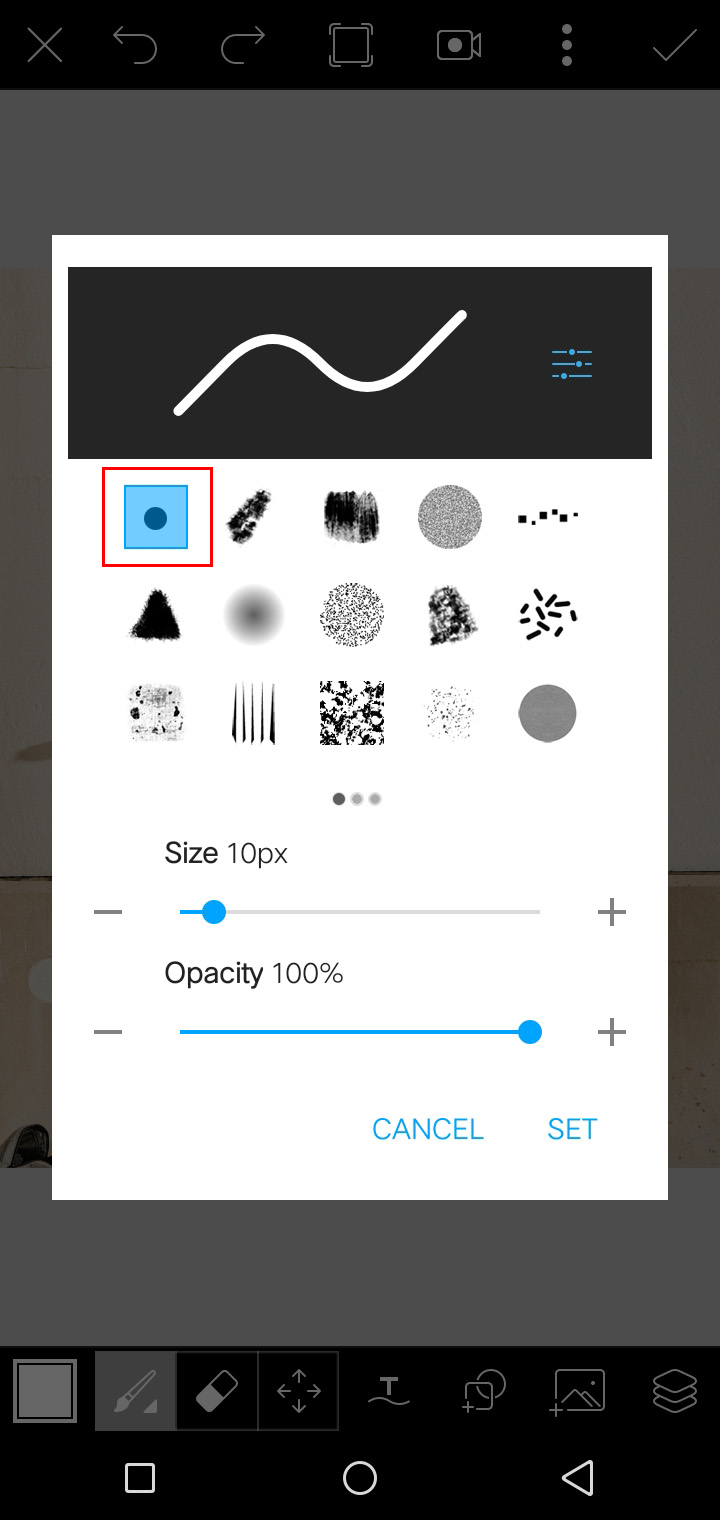
Task: Cancel the brush settings dialog
Action: (x=427, y=1129)
